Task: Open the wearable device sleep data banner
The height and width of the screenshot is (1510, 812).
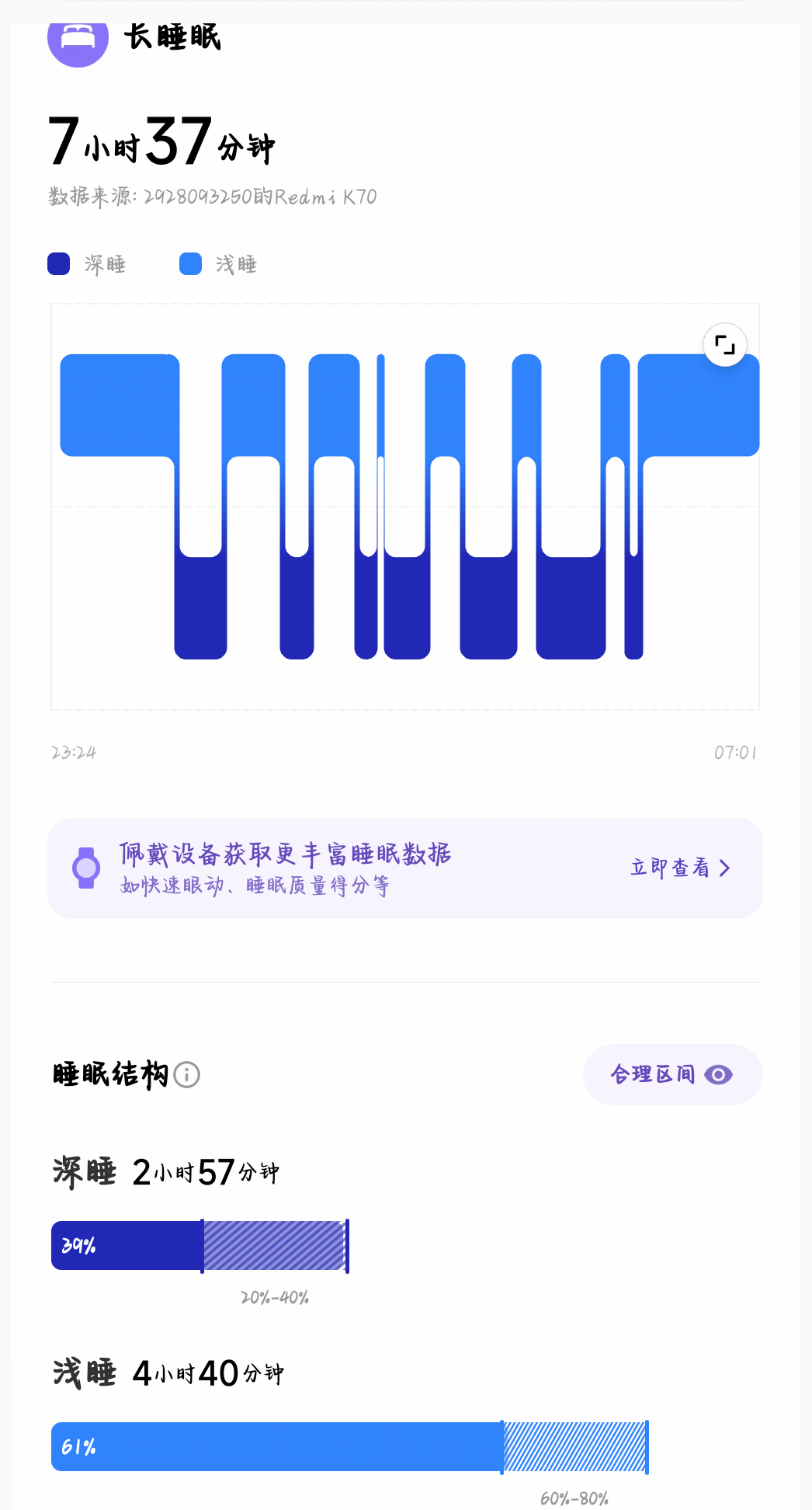Action: pyautogui.click(x=405, y=868)
